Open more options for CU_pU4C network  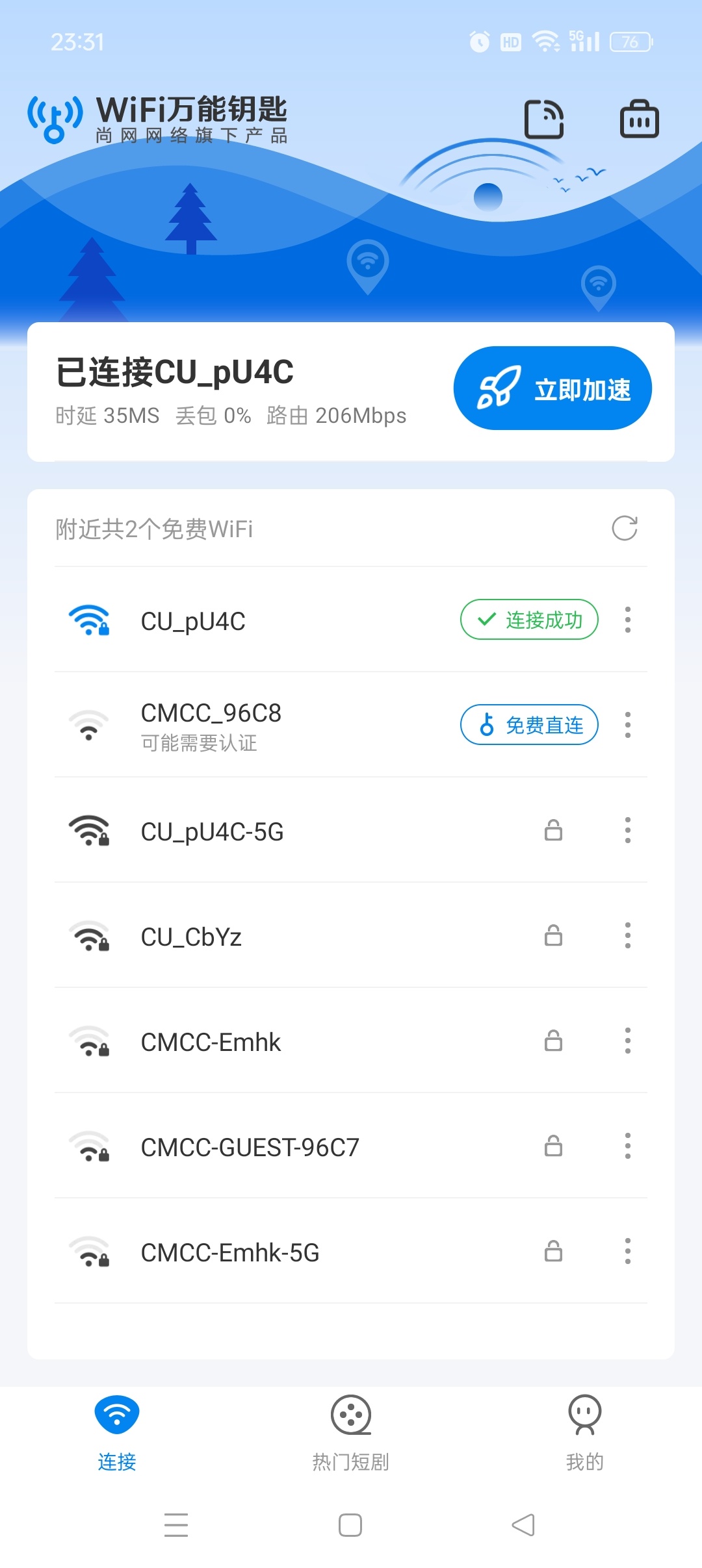point(627,620)
